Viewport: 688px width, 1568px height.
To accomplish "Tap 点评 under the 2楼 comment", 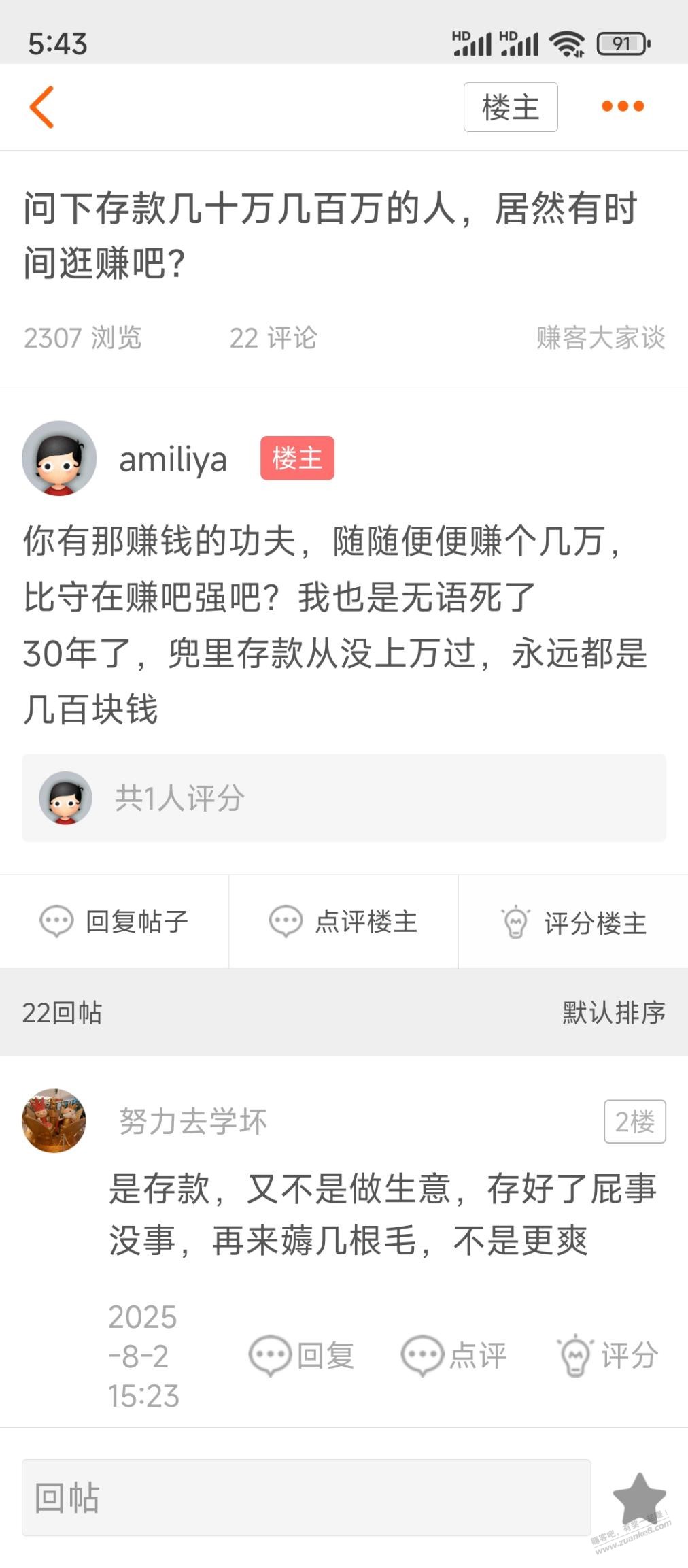I will [453, 1355].
